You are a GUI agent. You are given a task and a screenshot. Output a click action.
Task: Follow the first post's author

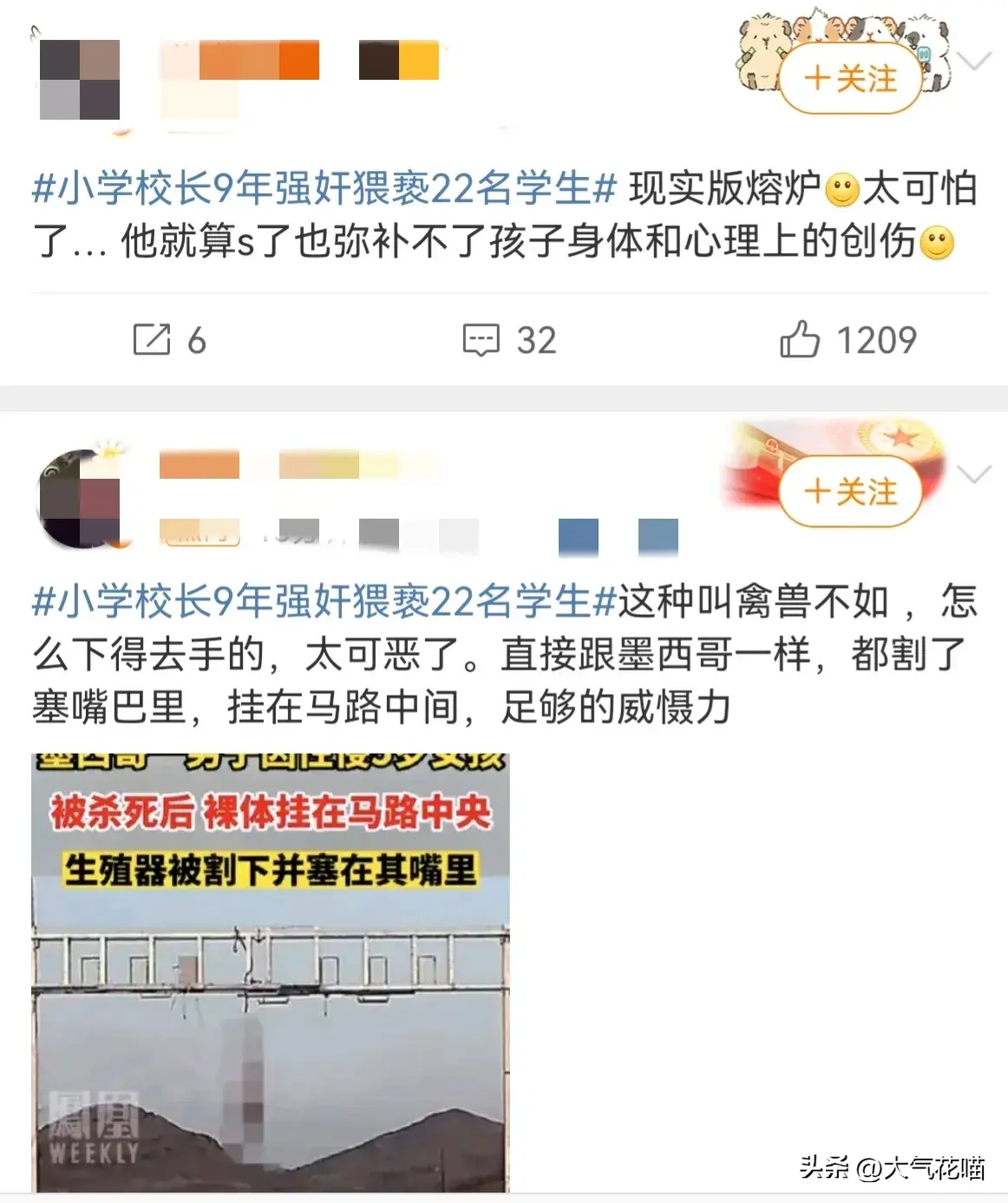point(849,80)
